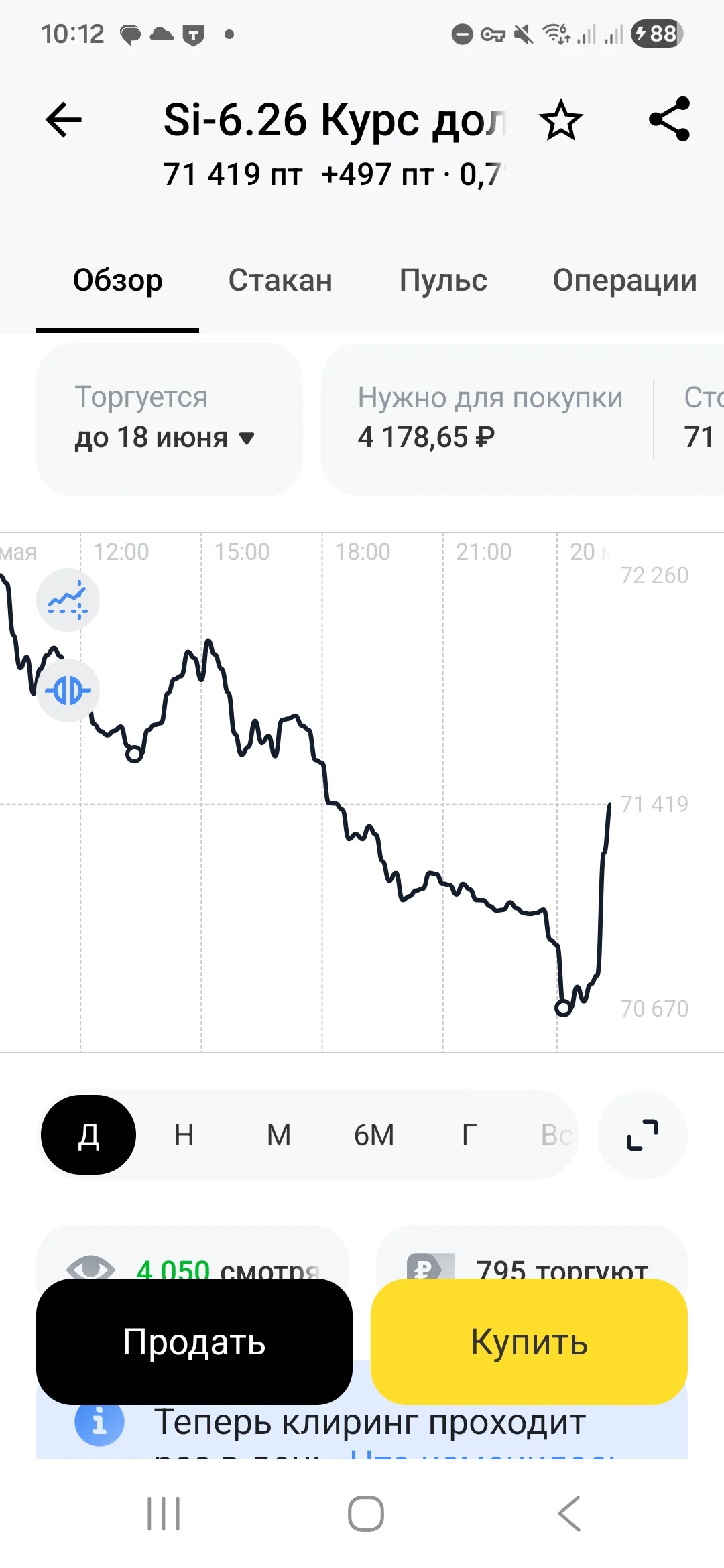Switch to the Стакан tab
The image size is (724, 1568).
(x=280, y=280)
